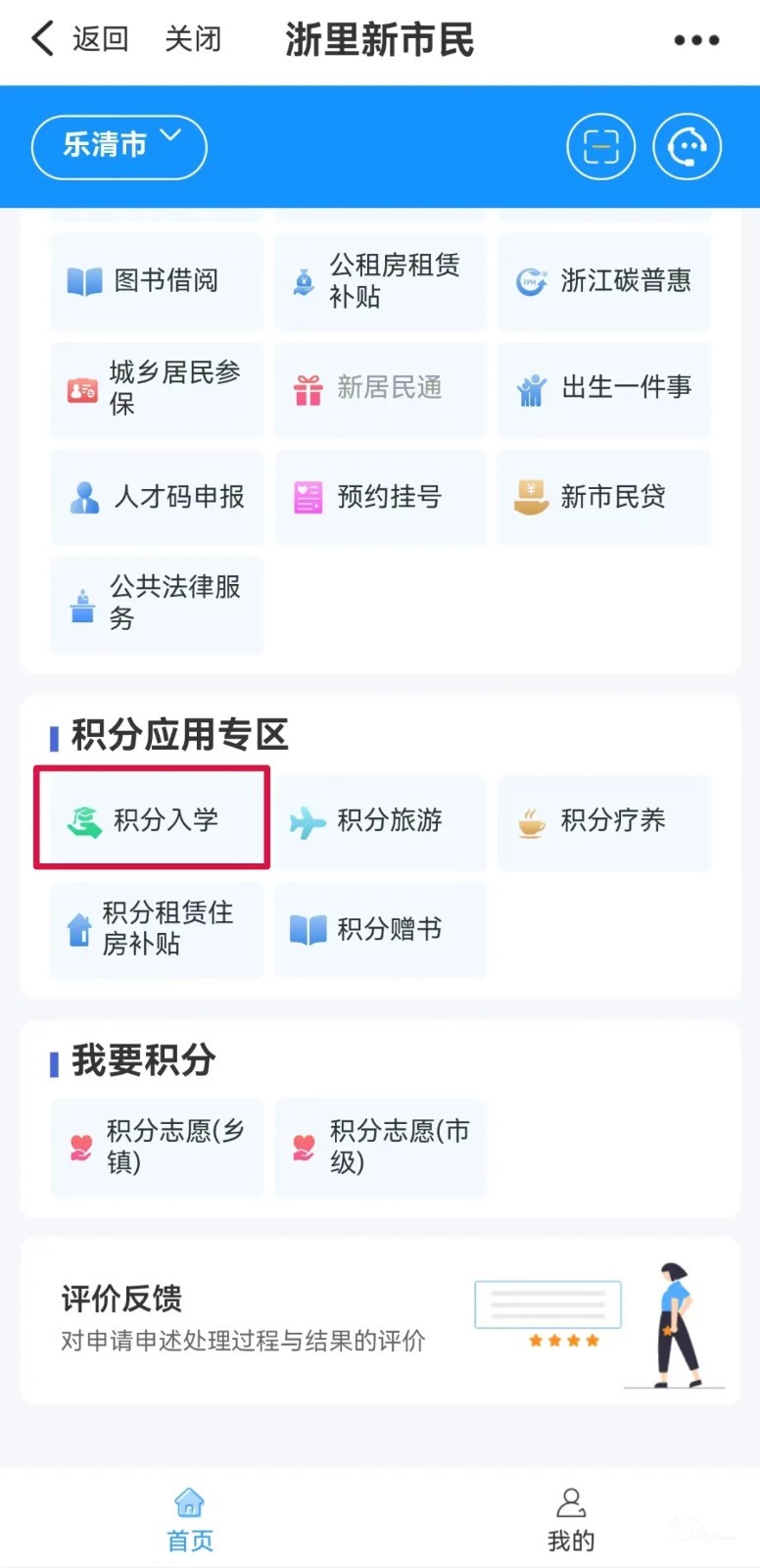
Task: Switch to the 我的 tab
Action: click(571, 1519)
